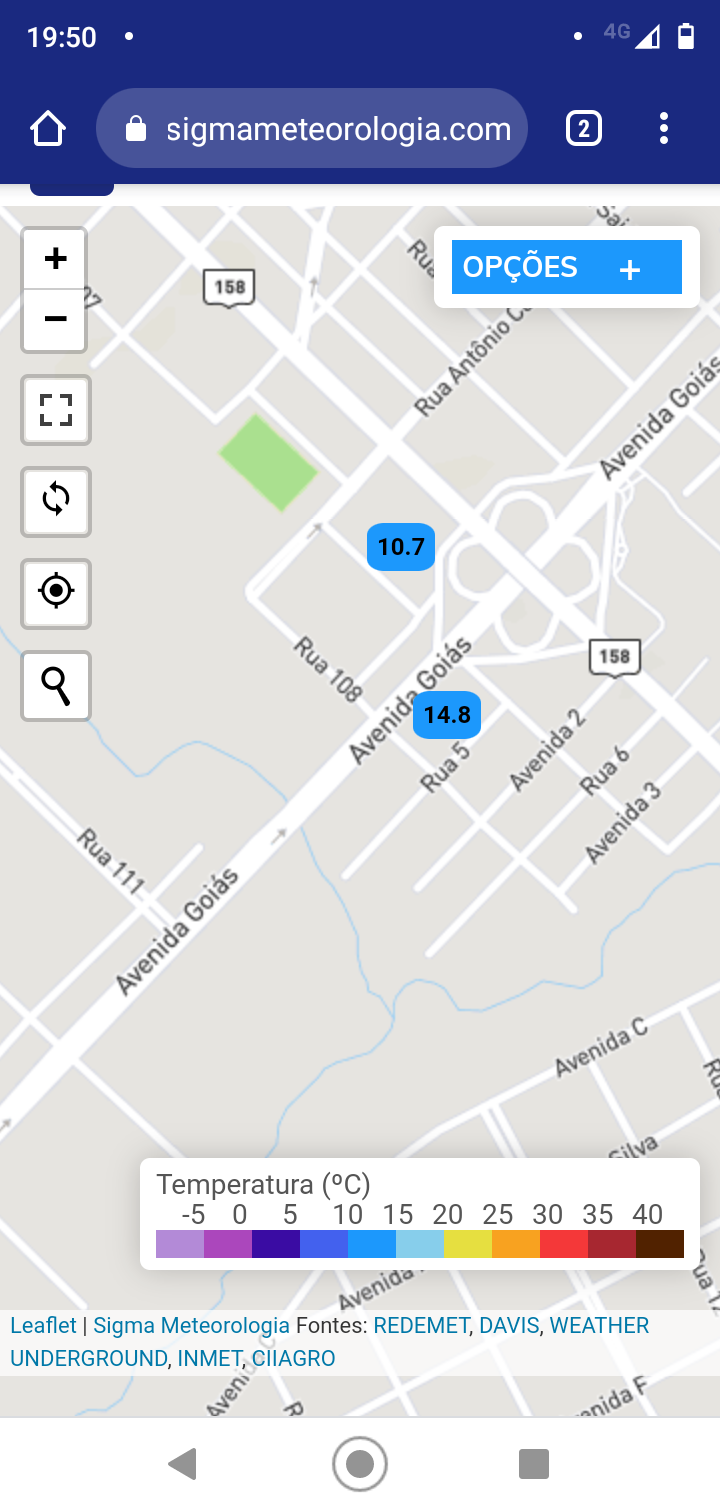Edit the sigmameteorologia.com address bar
This screenshot has height=1512, width=720.
coord(312,128)
